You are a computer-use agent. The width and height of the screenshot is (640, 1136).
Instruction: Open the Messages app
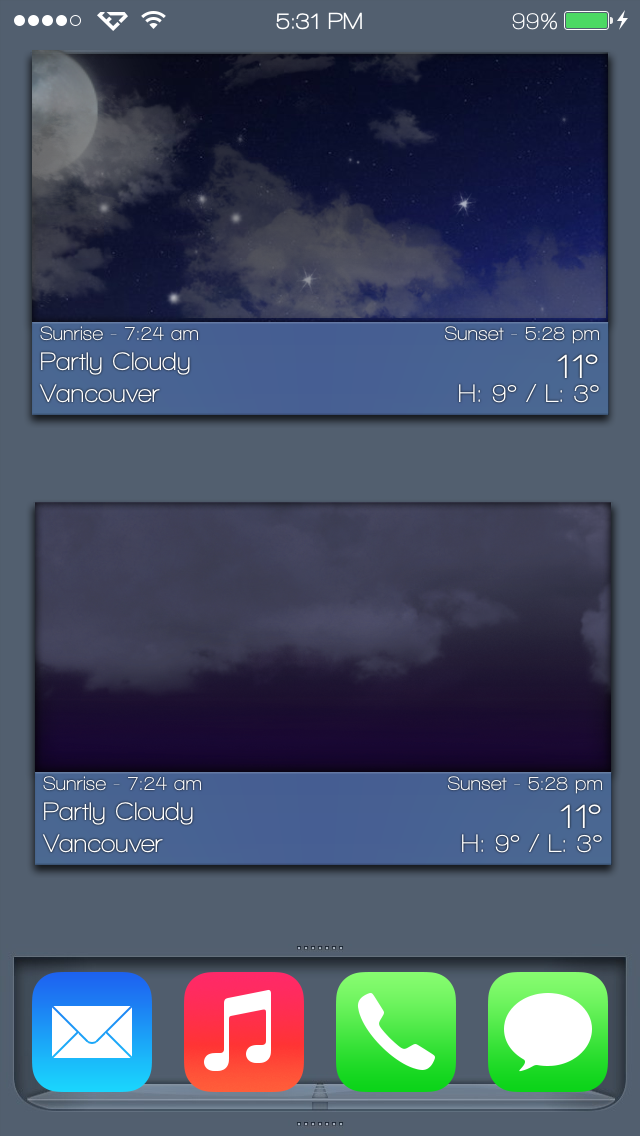tap(548, 1031)
